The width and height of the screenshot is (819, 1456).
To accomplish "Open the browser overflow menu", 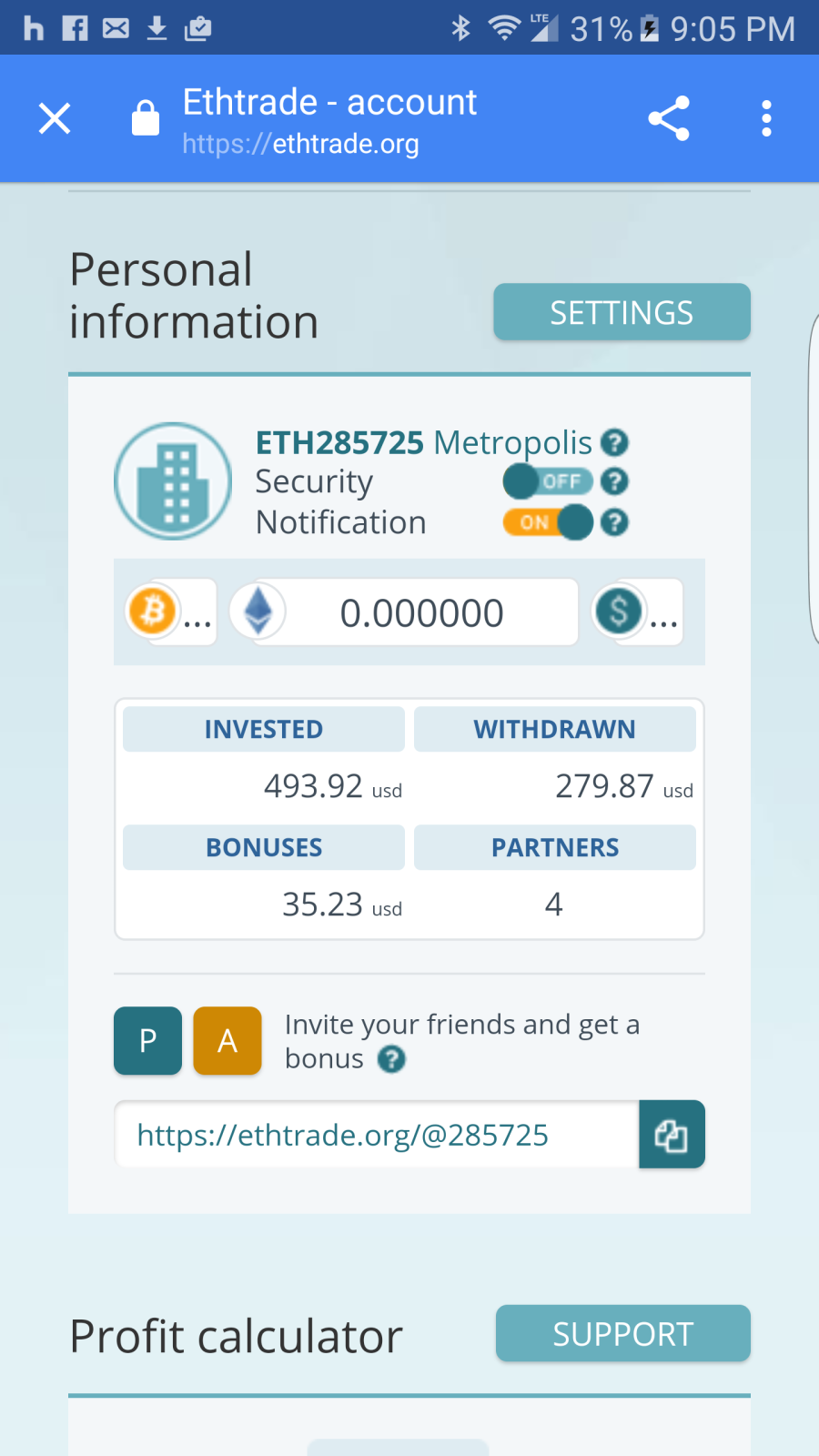I will [766, 118].
